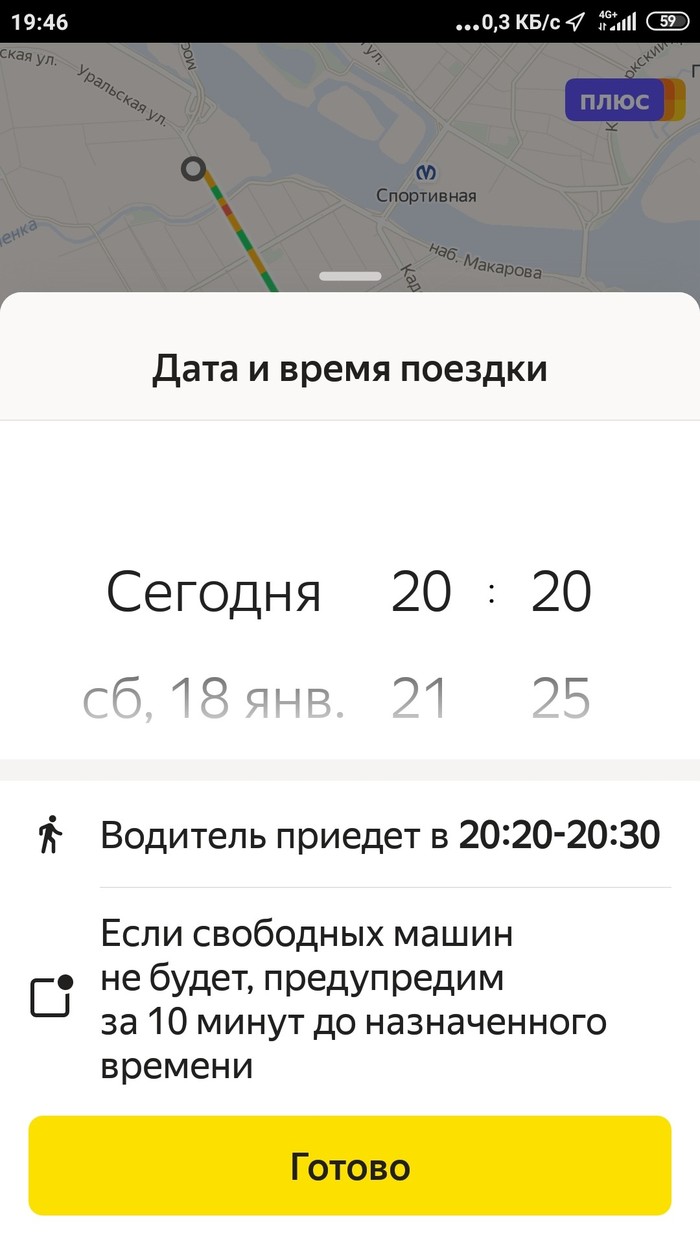Pick hour 21 in the time picker
The image size is (700, 1244).
419,700
